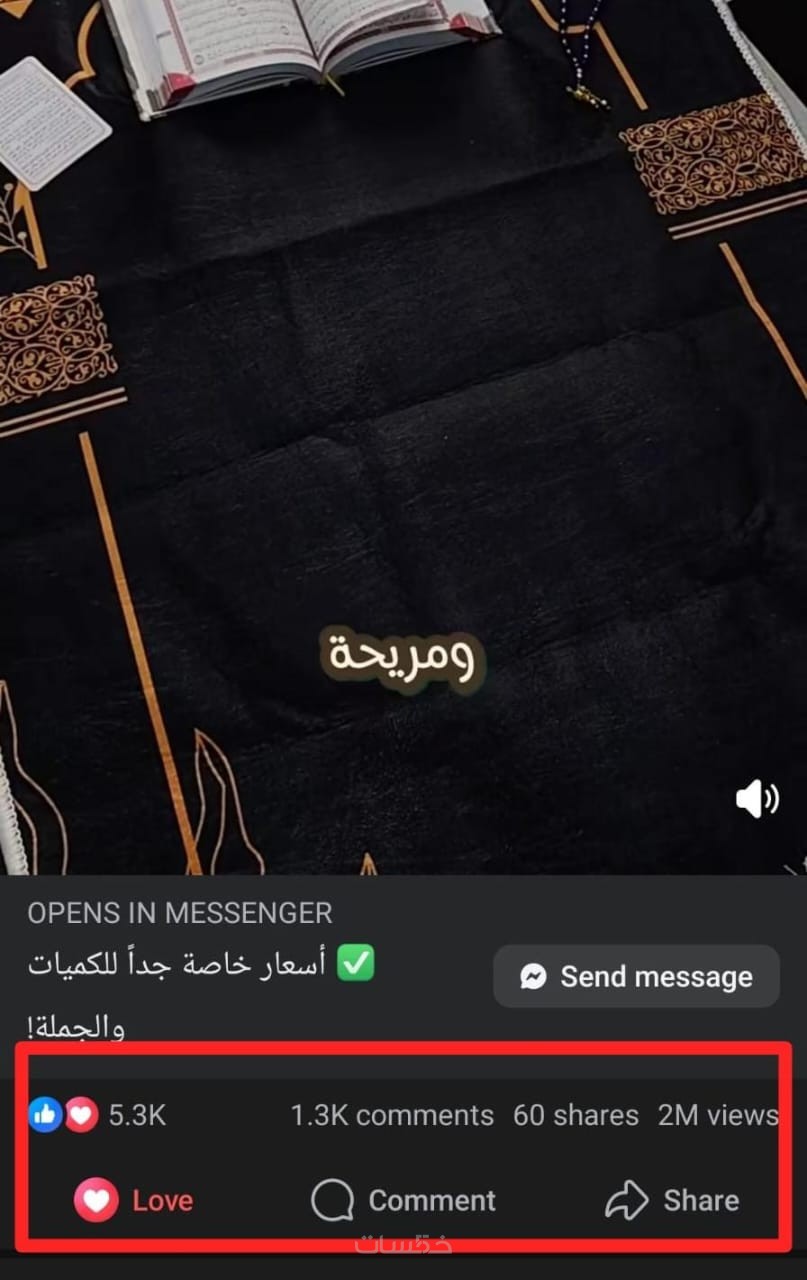View the 60 shares

[x=575, y=1115]
